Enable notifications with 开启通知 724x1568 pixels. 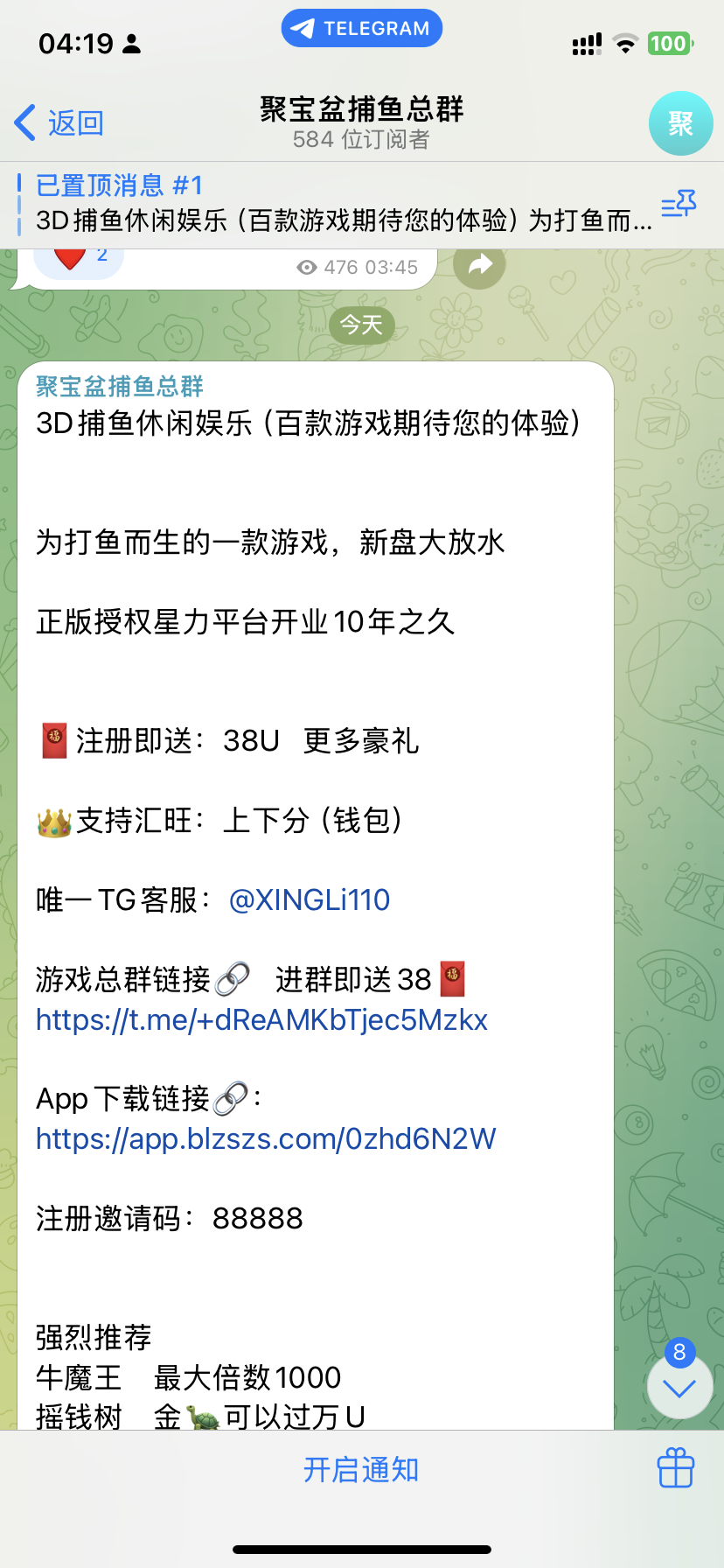pyautogui.click(x=361, y=1469)
